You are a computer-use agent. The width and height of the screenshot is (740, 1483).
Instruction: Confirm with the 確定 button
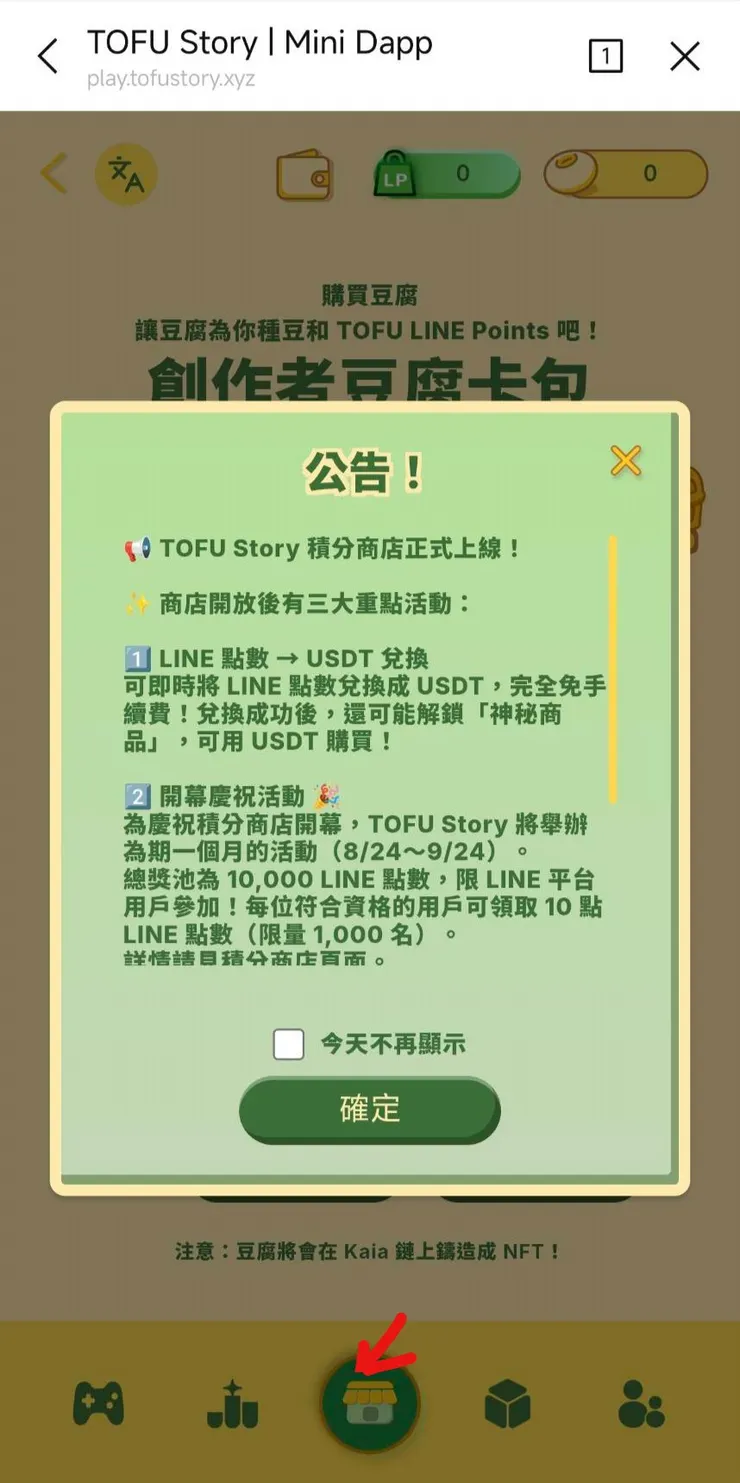pyautogui.click(x=369, y=1109)
